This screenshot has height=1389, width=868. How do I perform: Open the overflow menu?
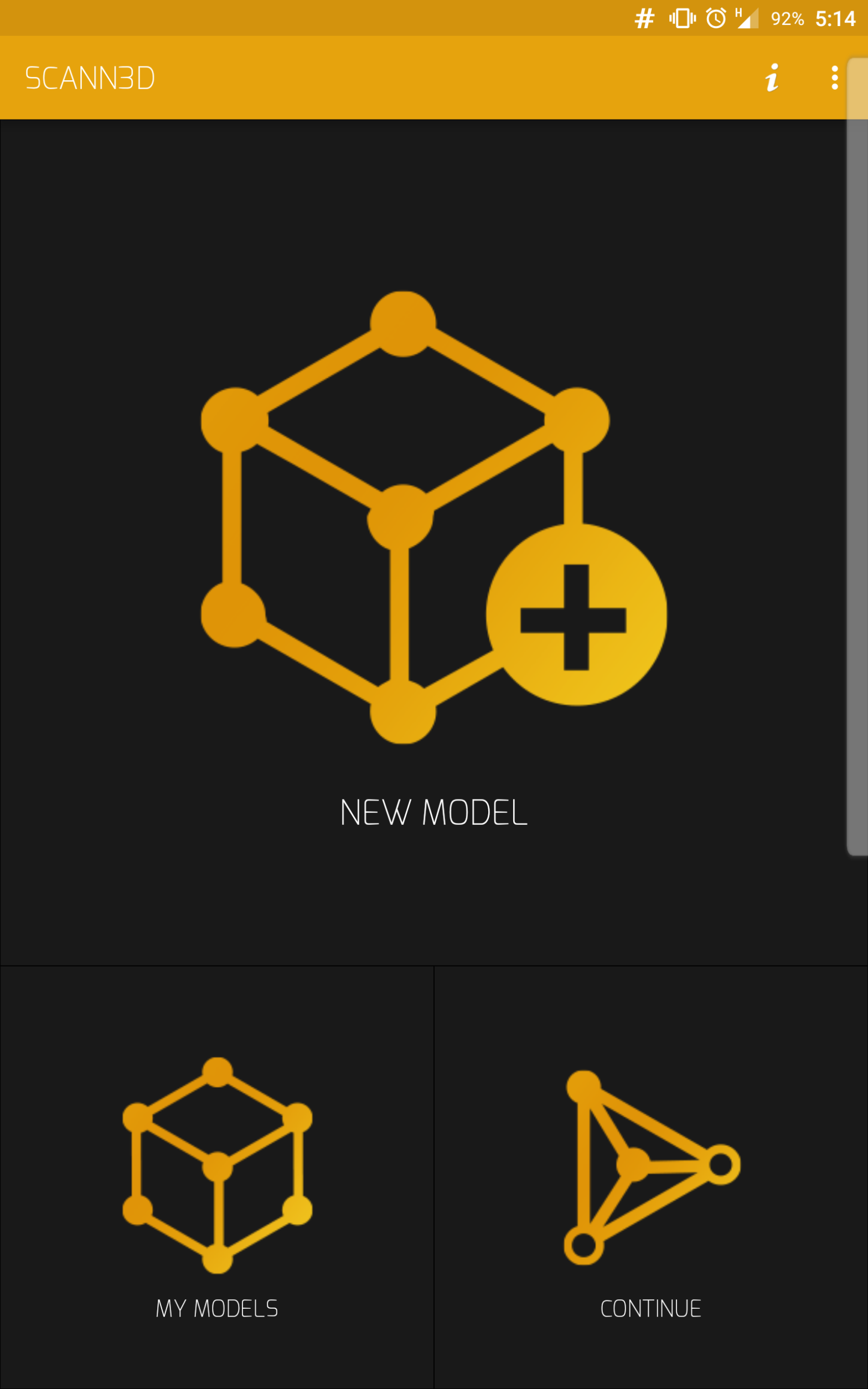point(834,78)
